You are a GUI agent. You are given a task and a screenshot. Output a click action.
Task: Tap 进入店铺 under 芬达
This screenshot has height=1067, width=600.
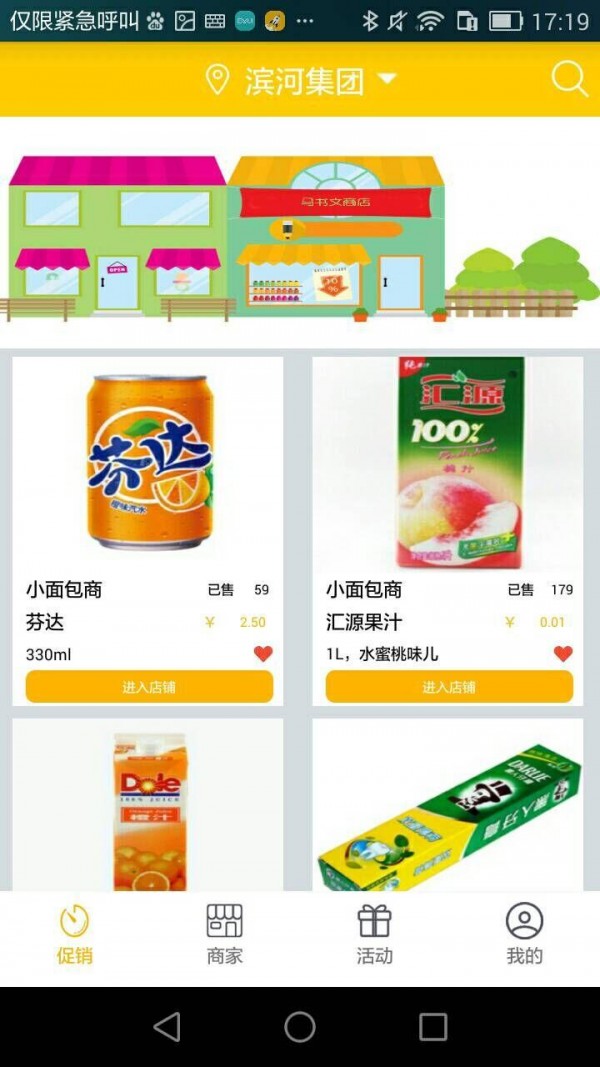[149, 687]
